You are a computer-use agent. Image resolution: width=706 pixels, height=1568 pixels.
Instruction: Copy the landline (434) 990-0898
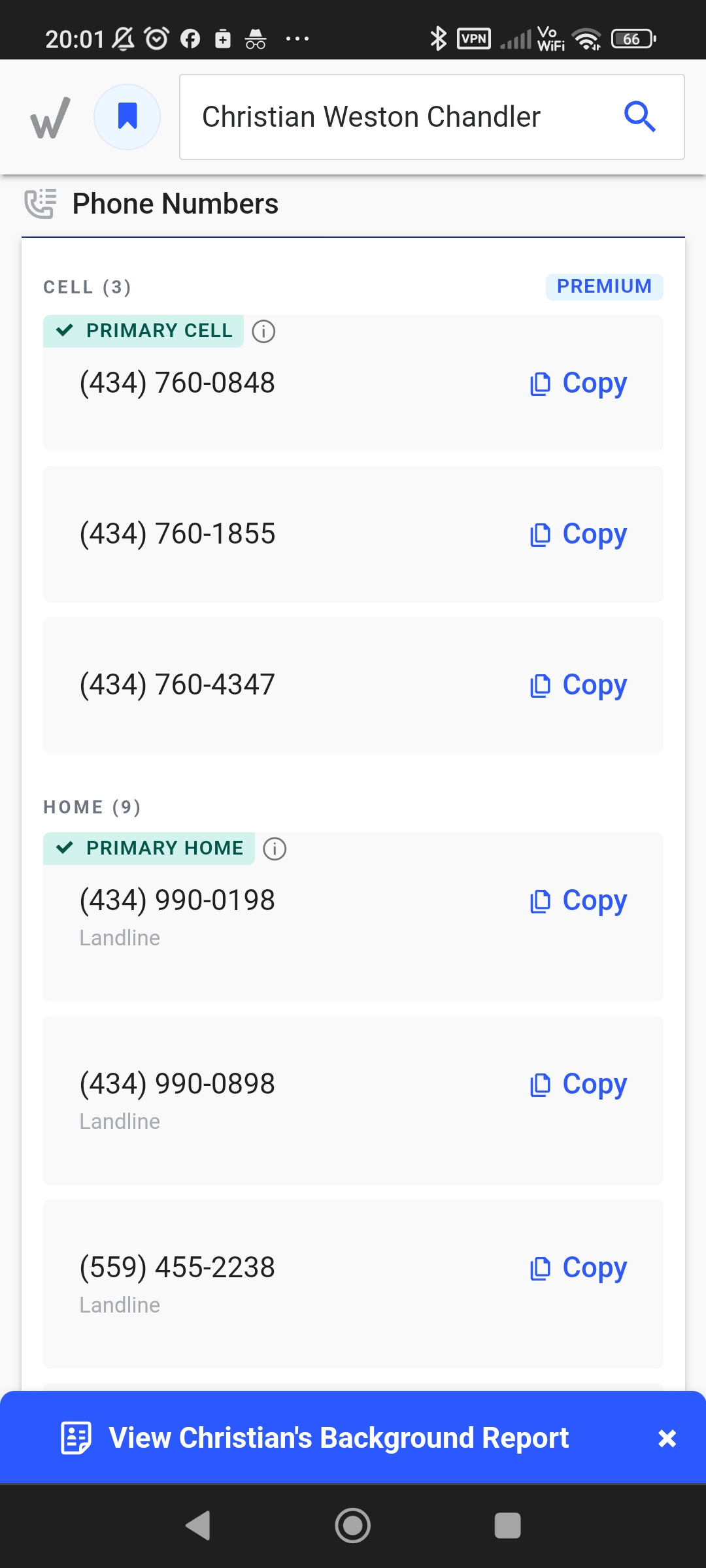[x=578, y=1084]
